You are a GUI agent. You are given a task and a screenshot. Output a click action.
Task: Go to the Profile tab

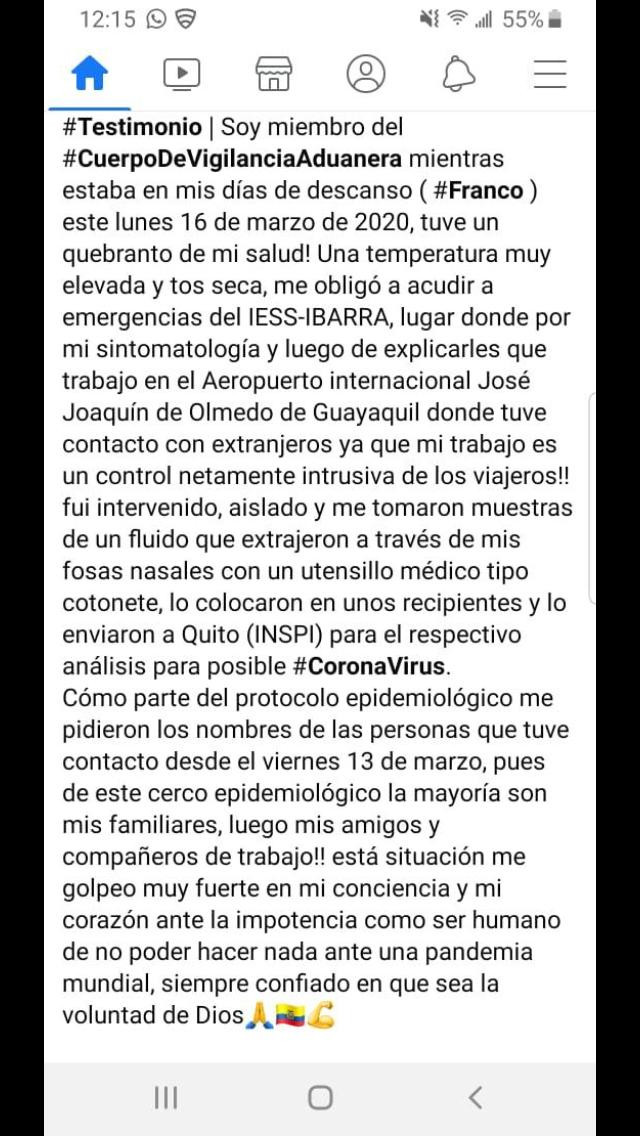click(x=366, y=74)
